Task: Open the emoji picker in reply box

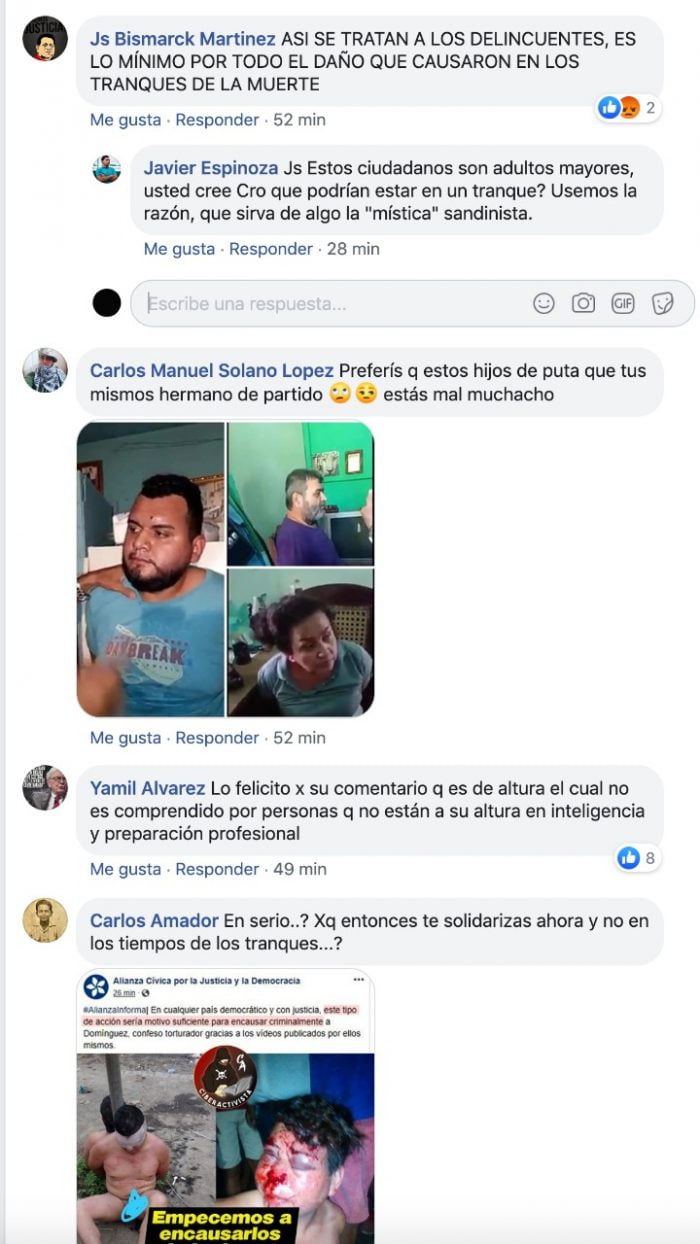Action: 544,303
